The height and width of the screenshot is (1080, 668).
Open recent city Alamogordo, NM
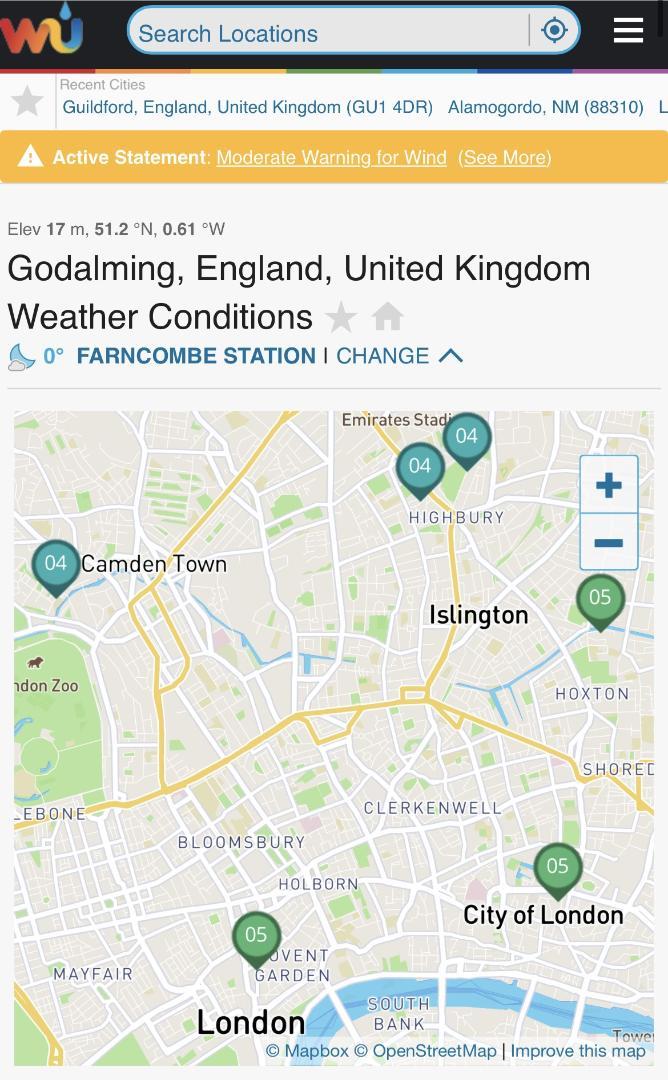(545, 107)
